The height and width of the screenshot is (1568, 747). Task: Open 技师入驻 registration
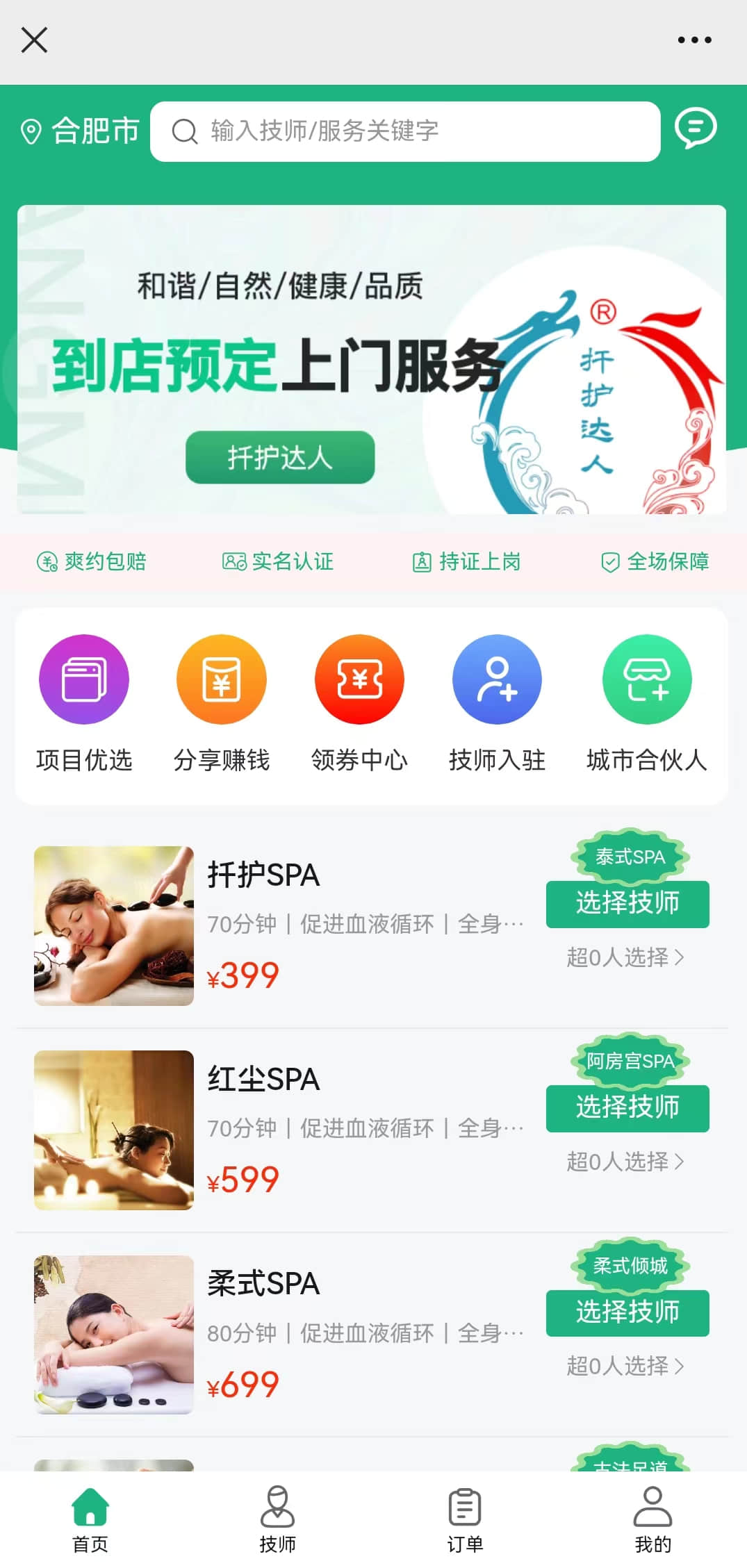(497, 703)
